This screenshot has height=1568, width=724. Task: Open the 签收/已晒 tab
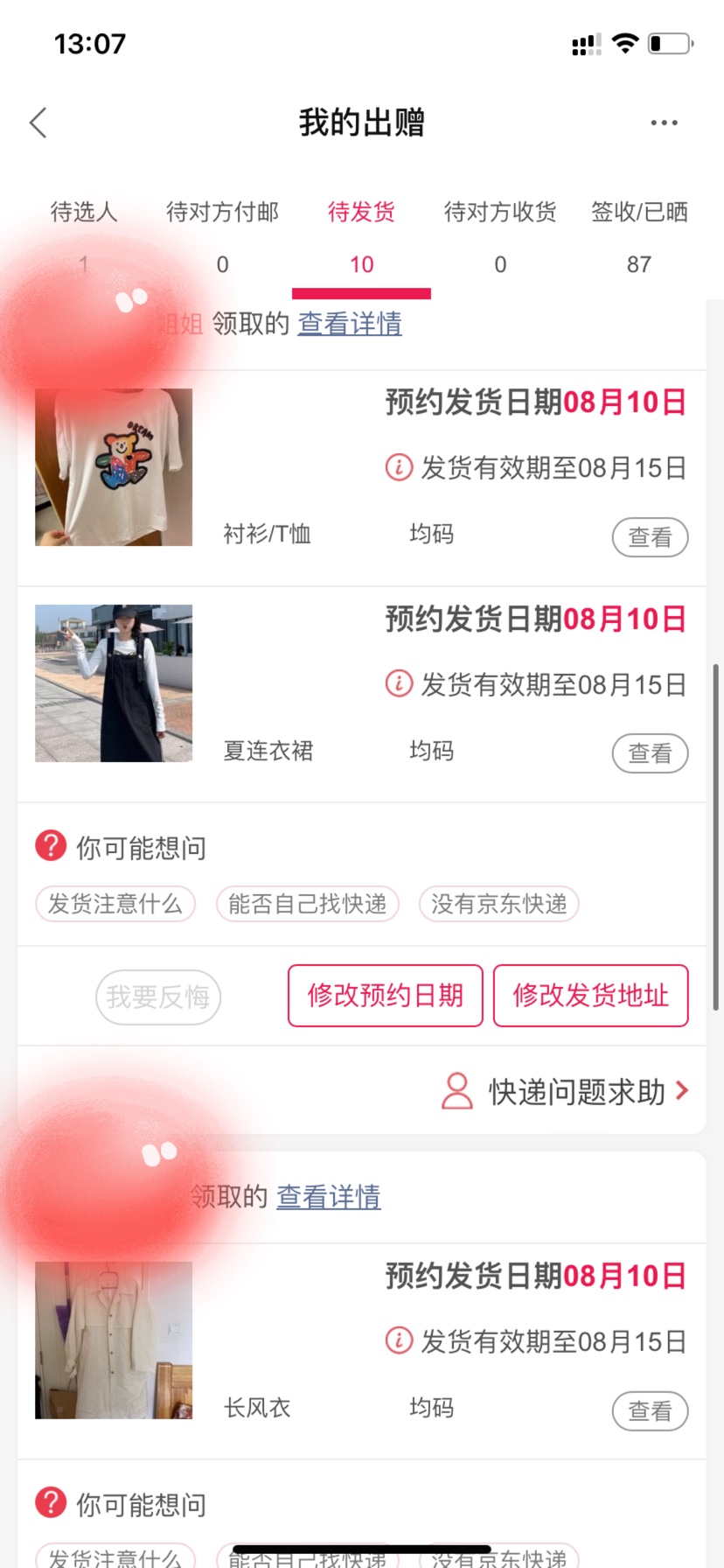click(x=639, y=213)
